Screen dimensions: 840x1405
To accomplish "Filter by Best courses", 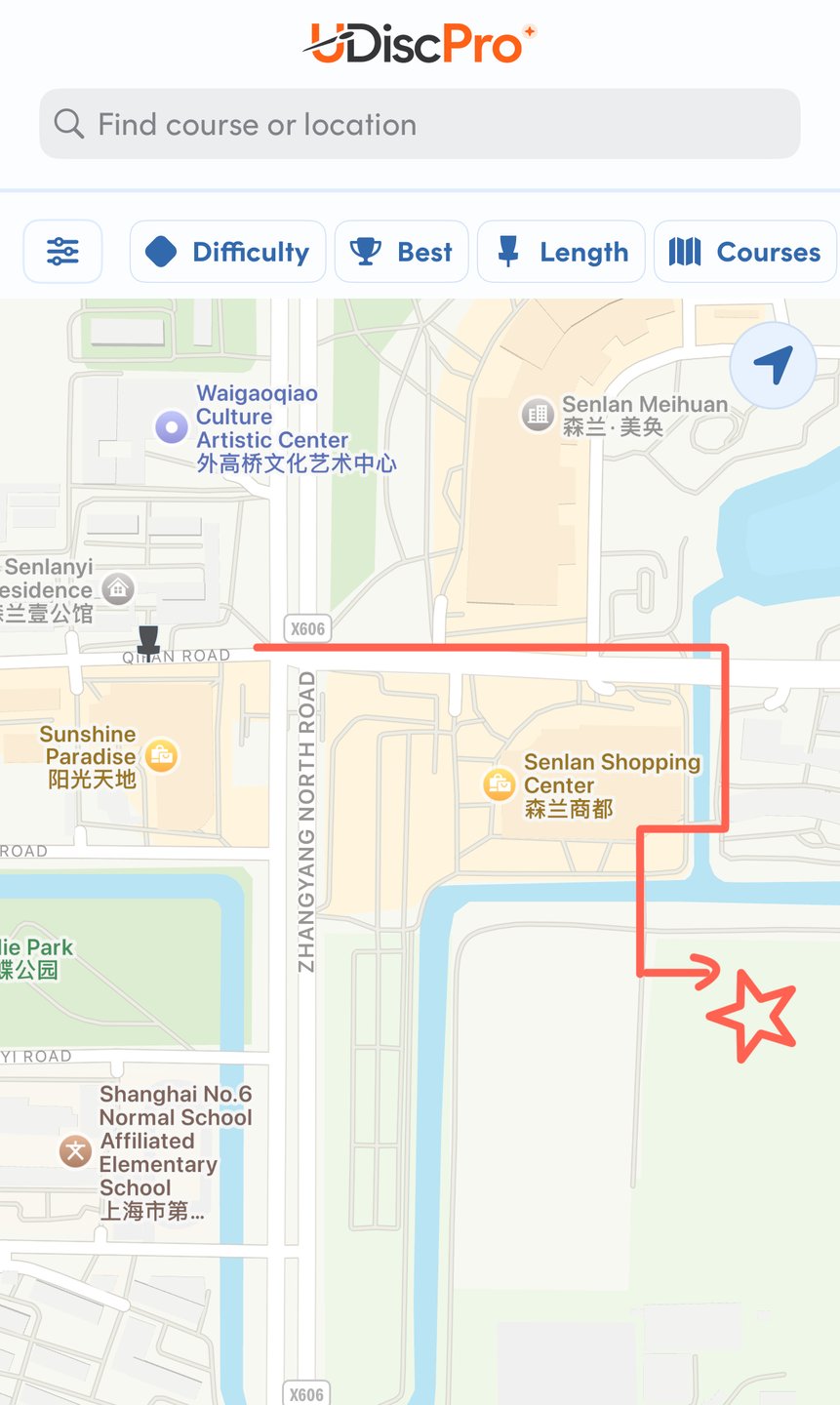I will (401, 252).
